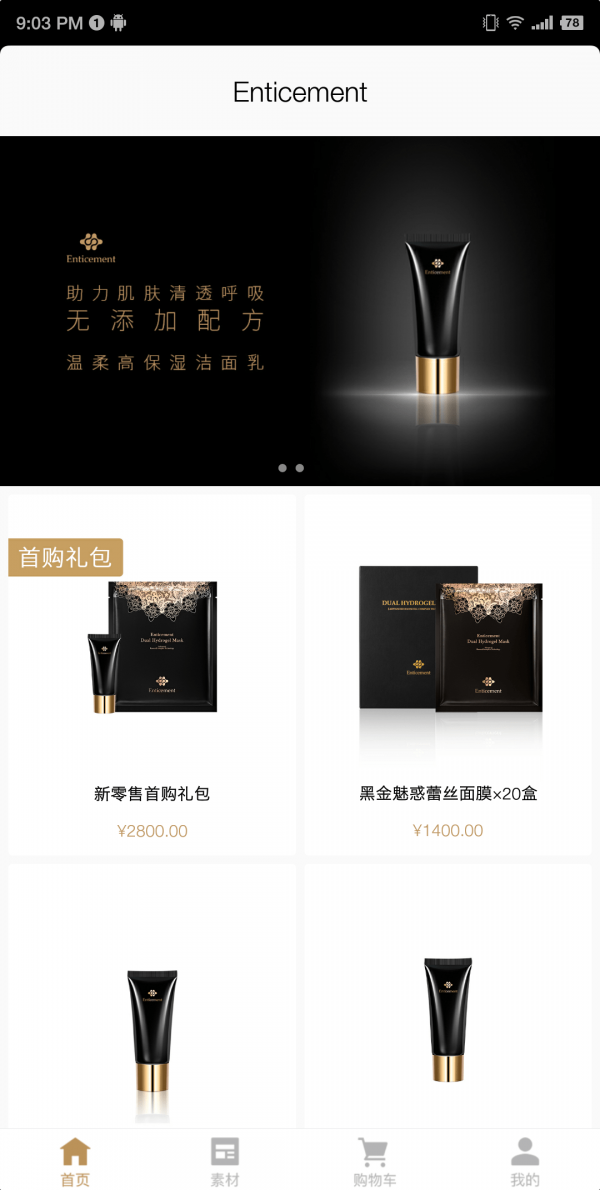The height and width of the screenshot is (1190, 600).
Task: Open 黑金魅惑蕾丝面膜×20盒 product card
Action: coord(448,674)
